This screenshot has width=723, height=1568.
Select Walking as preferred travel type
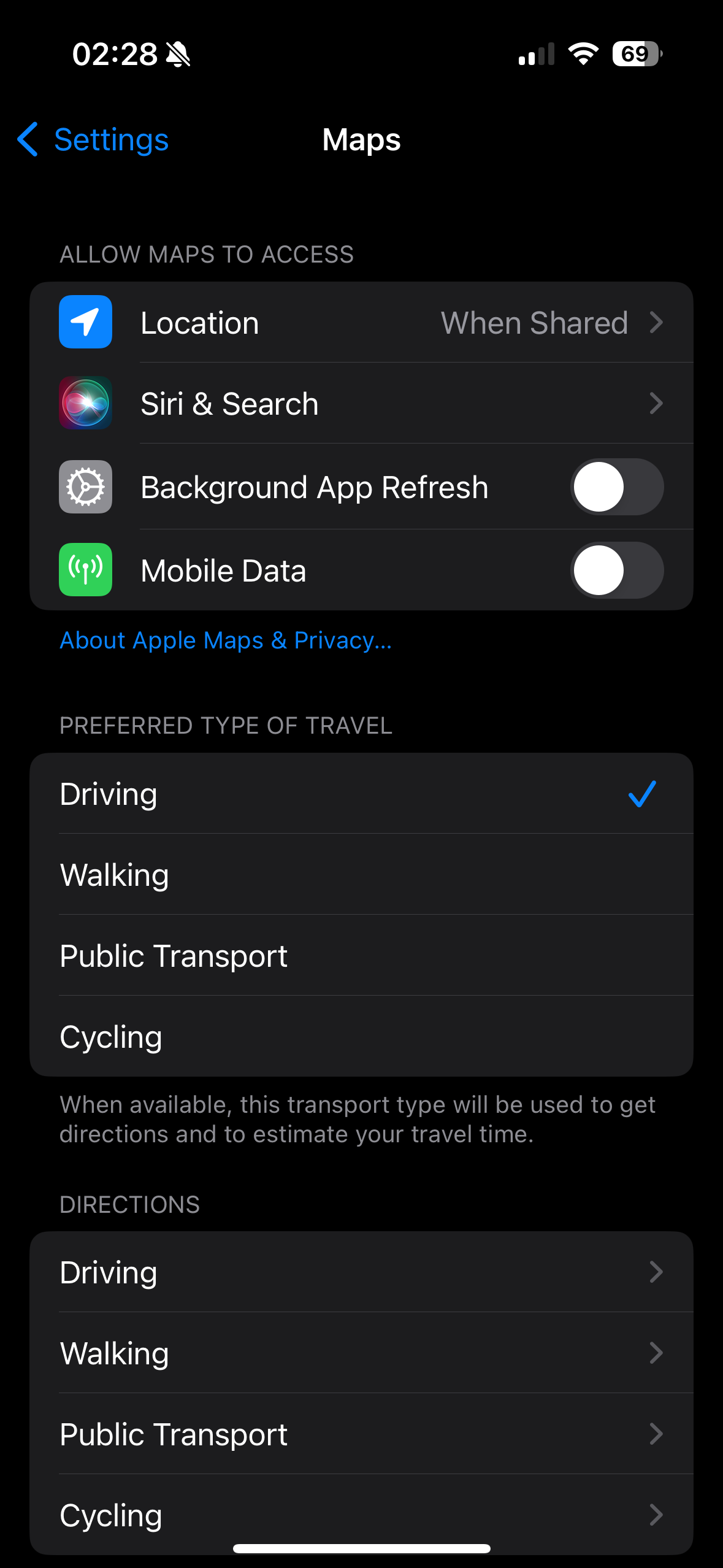click(361, 875)
